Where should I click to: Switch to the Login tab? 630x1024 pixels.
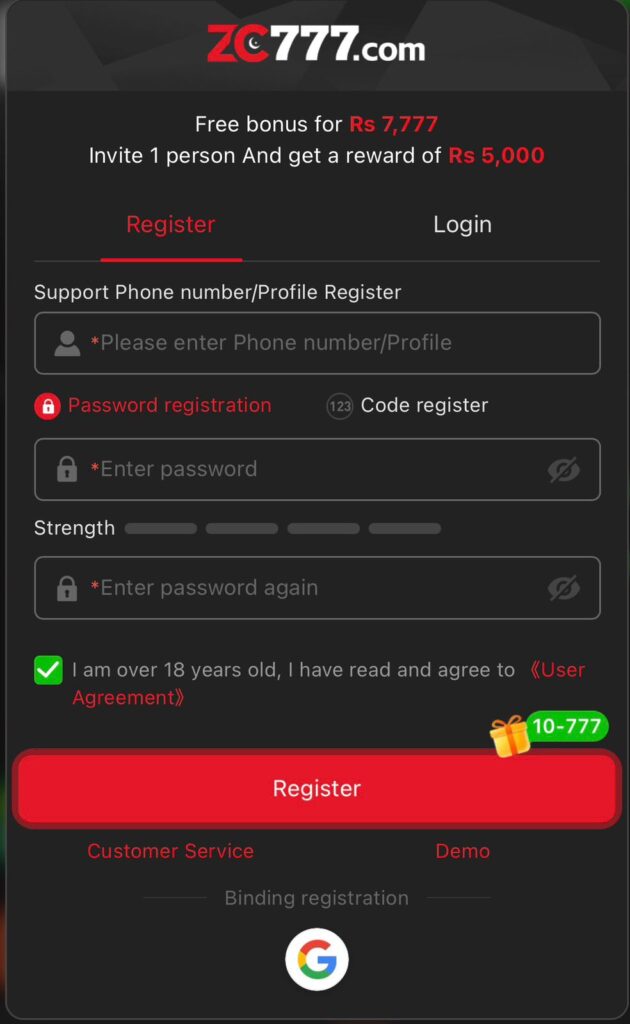462,225
